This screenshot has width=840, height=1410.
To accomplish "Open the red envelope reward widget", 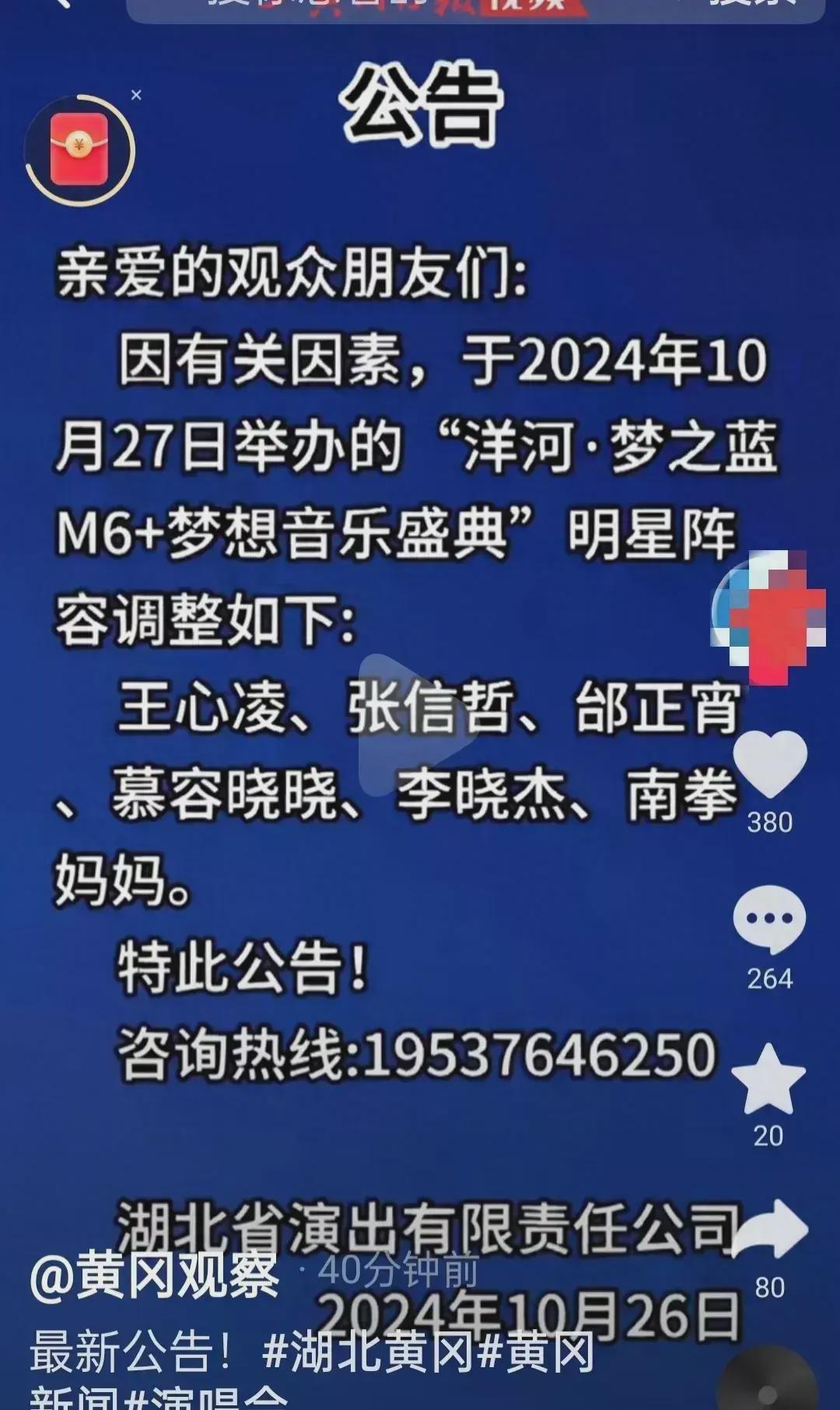I will [x=79, y=149].
